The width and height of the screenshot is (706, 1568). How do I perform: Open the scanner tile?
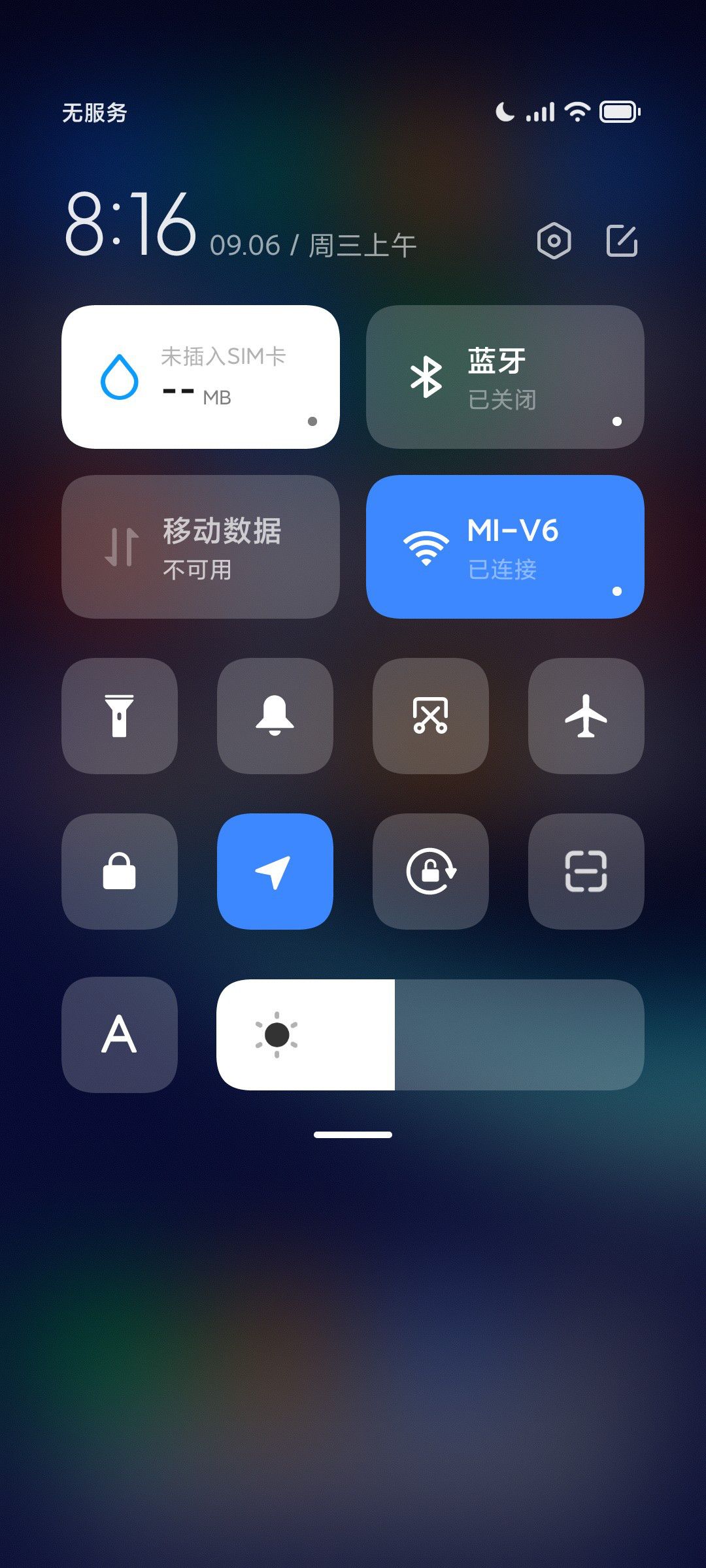(x=586, y=872)
